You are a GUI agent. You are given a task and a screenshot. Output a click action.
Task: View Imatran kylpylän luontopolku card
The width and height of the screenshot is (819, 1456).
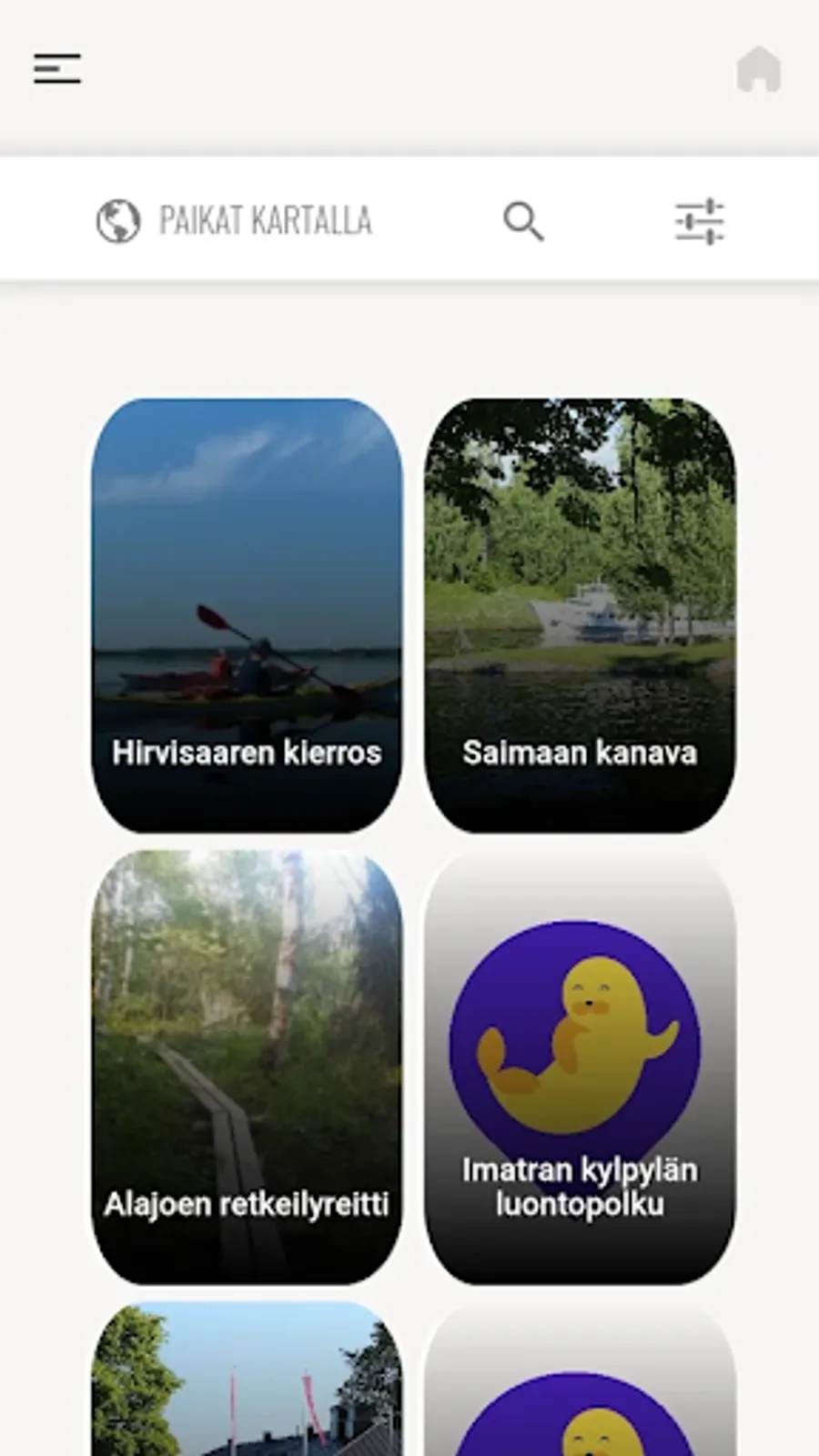580,1067
